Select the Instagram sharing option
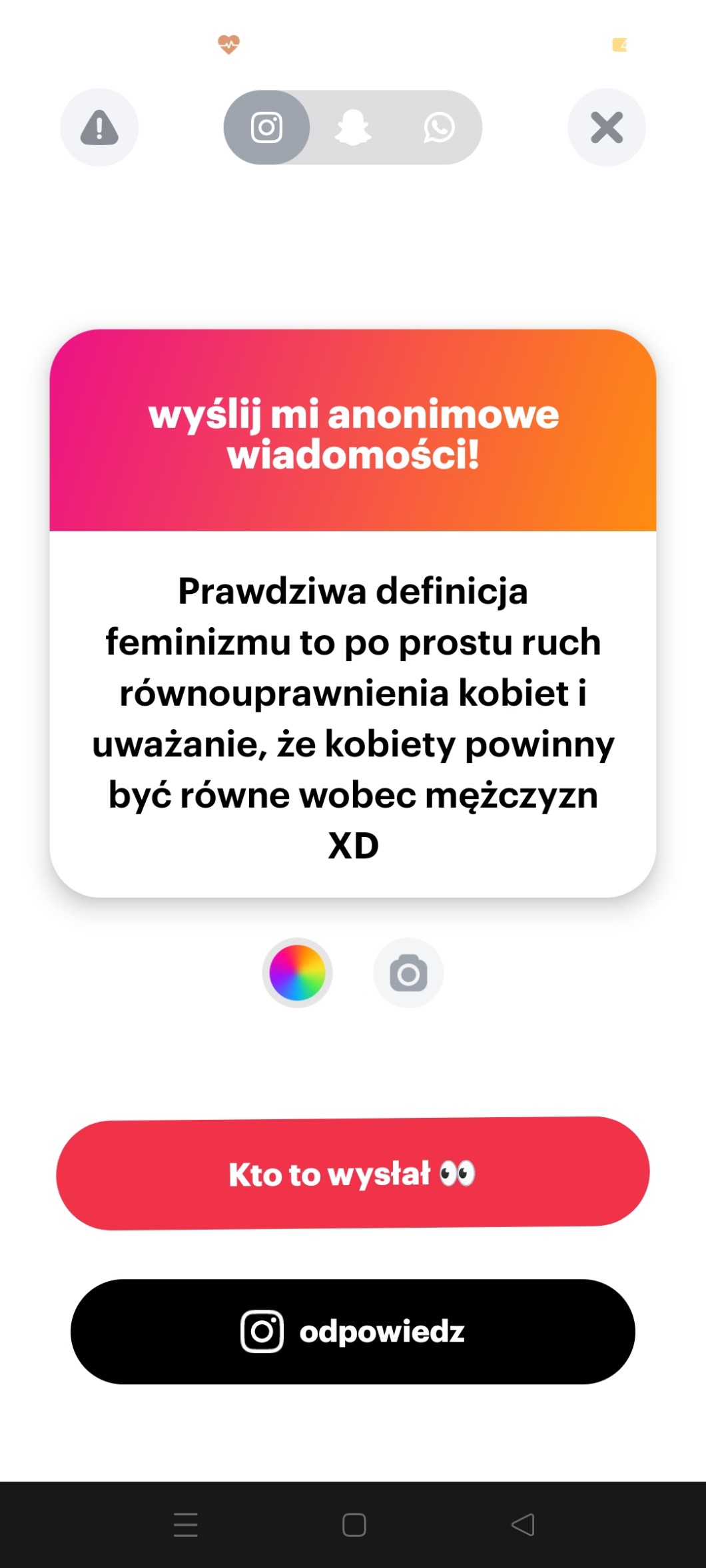 [266, 127]
